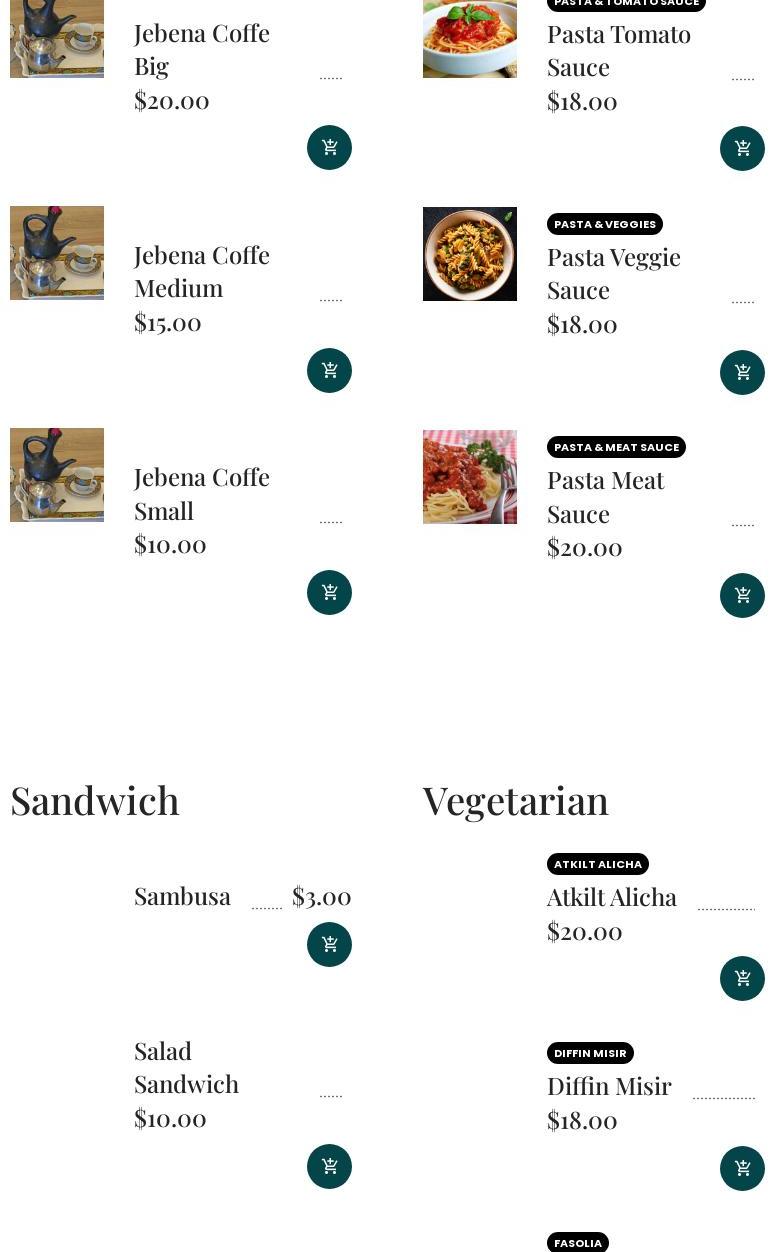Add Jebena Coffe Big to cart
The width and height of the screenshot is (775, 1252).
click(x=329, y=148)
